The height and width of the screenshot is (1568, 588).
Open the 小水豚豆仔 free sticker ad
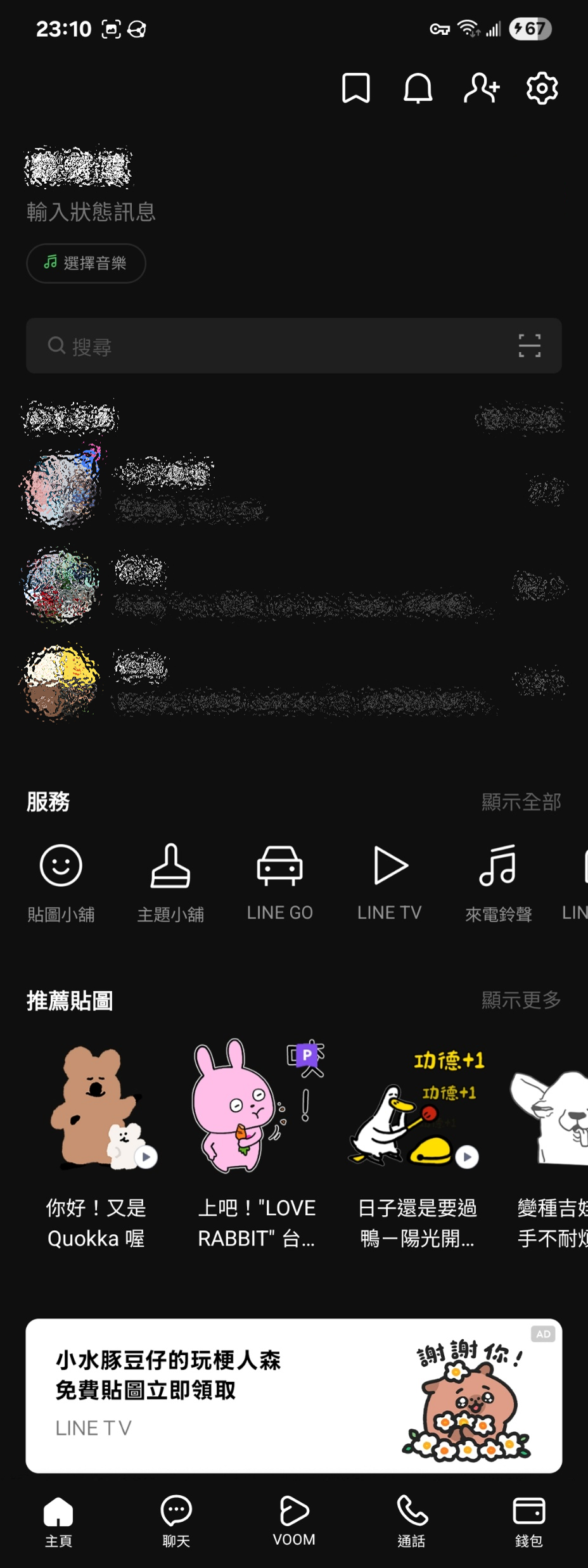click(293, 1396)
